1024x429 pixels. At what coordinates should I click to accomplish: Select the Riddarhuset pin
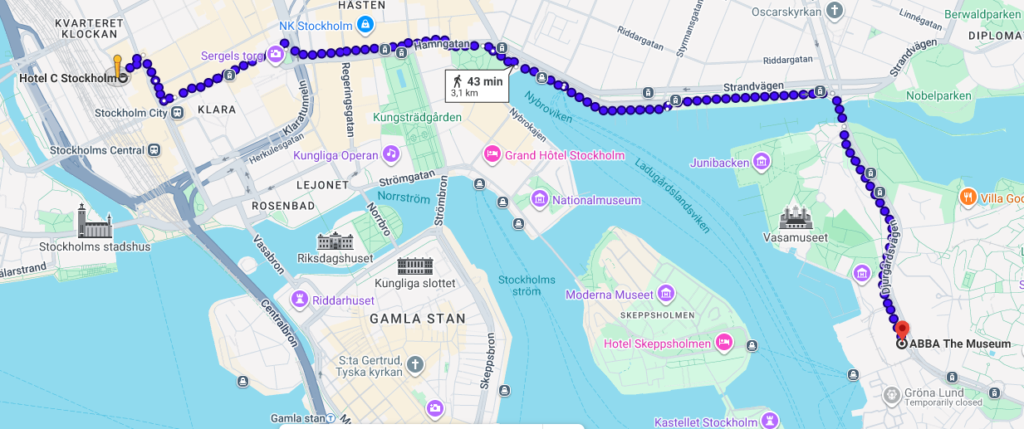(x=299, y=298)
